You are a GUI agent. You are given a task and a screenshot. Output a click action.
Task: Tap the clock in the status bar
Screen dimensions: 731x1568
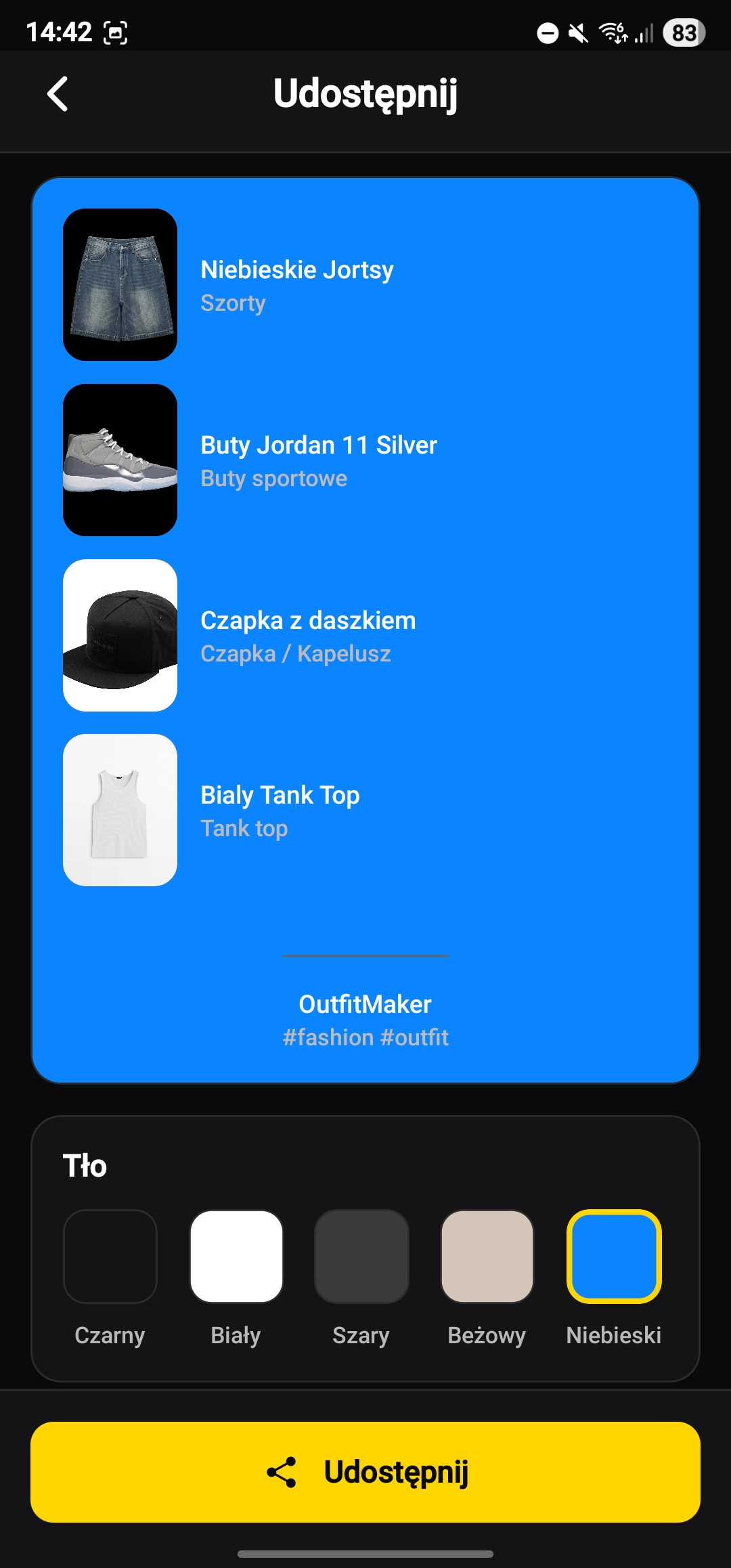click(60, 30)
